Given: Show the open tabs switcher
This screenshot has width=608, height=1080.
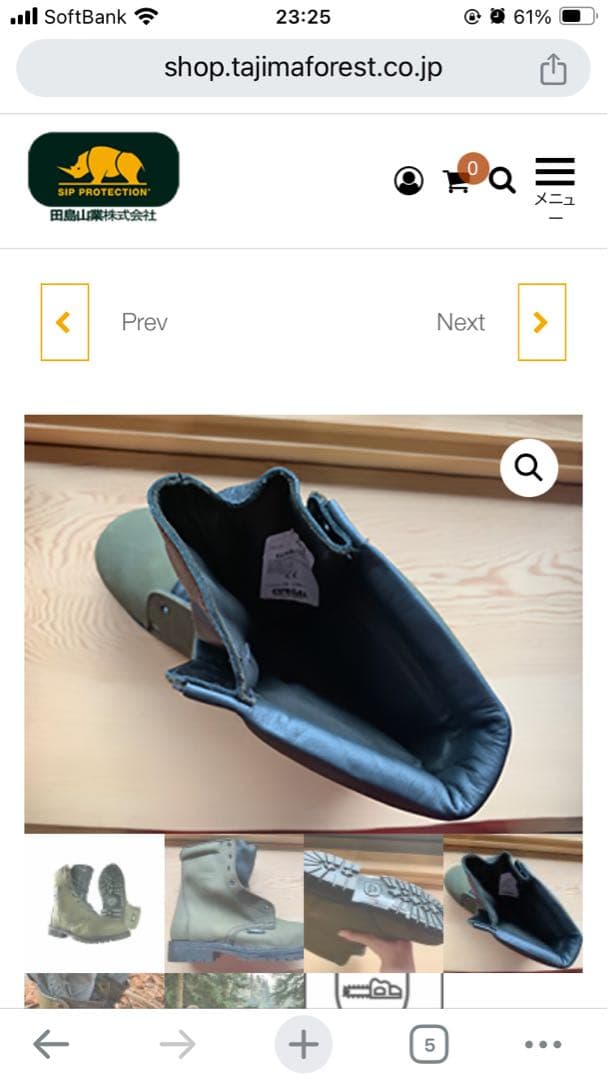Looking at the screenshot, I should (429, 1045).
